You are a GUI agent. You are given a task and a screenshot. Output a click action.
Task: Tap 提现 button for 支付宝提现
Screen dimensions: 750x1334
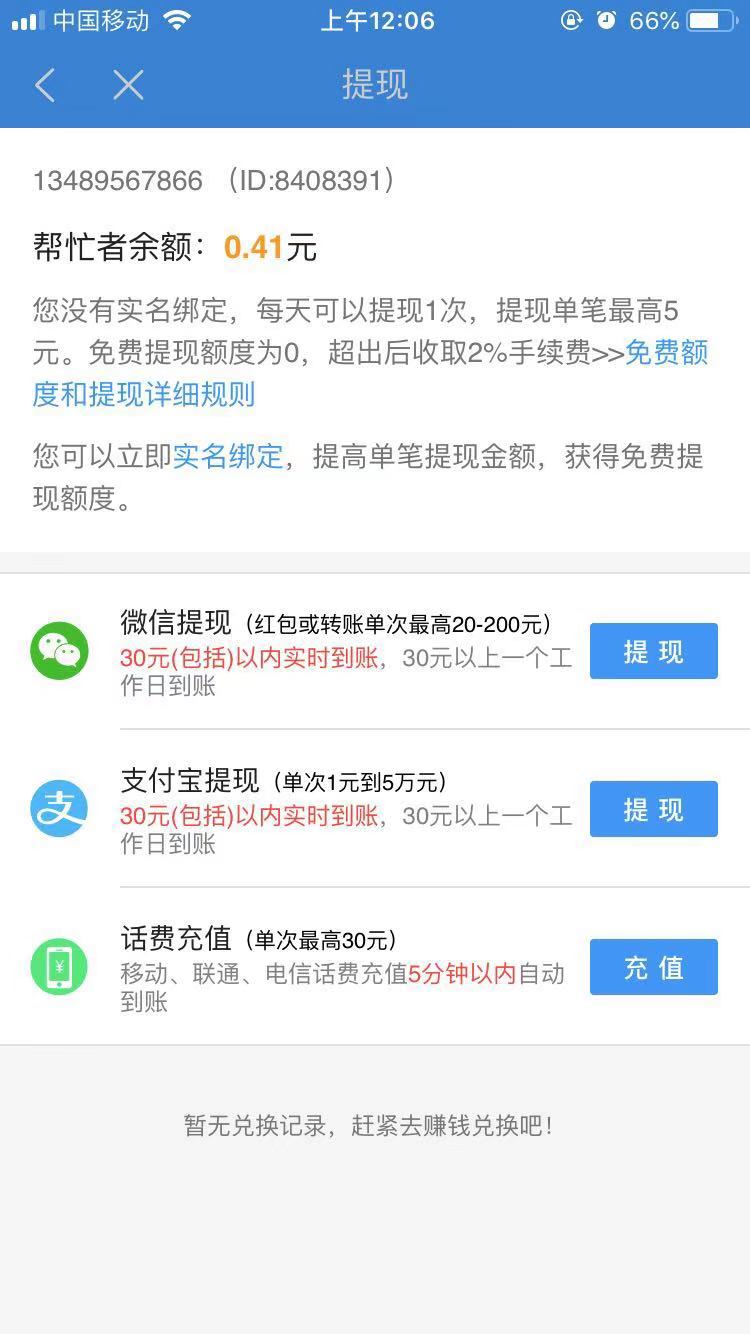(653, 809)
